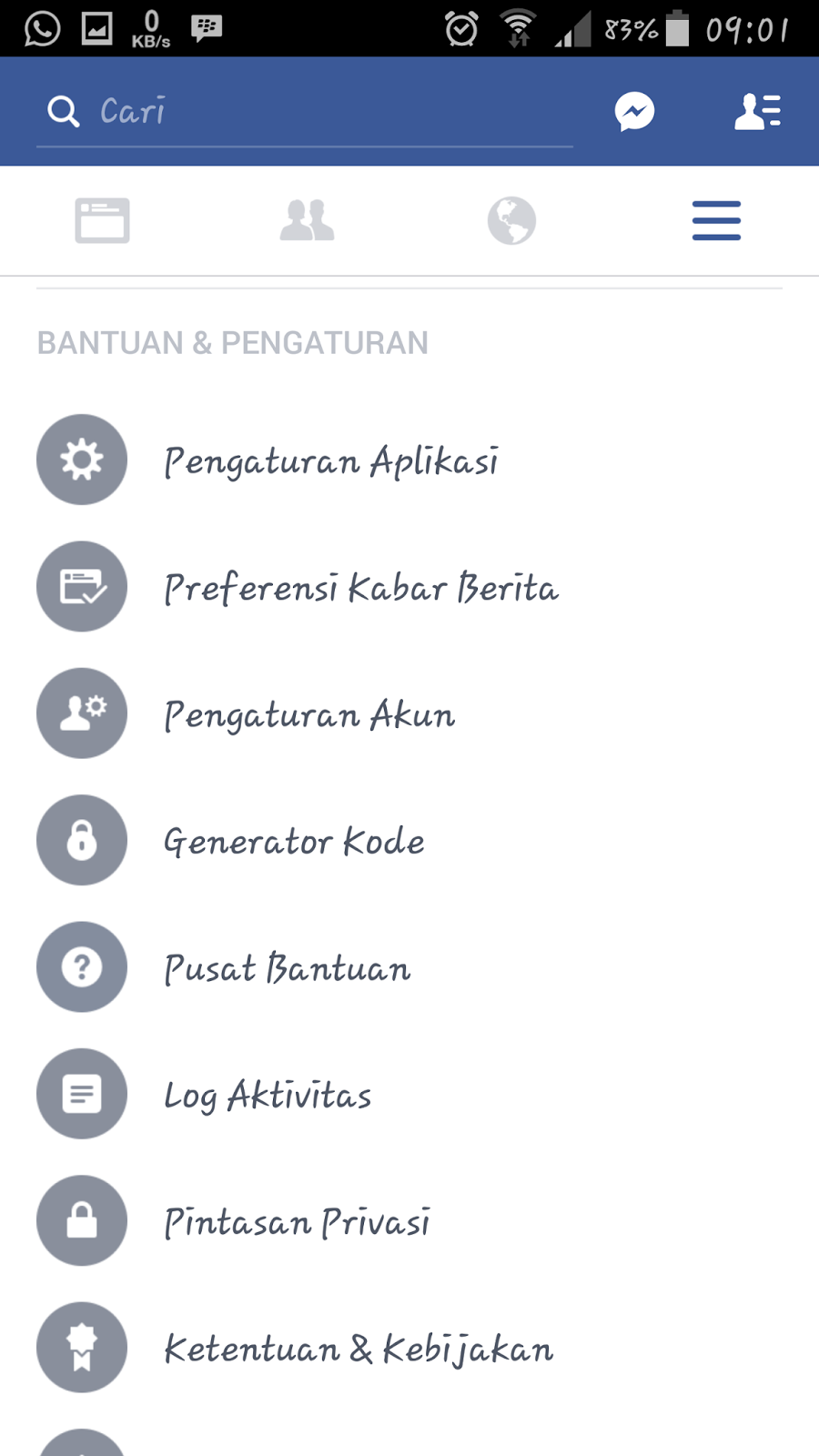View Log Aktivitas

coord(268,1095)
